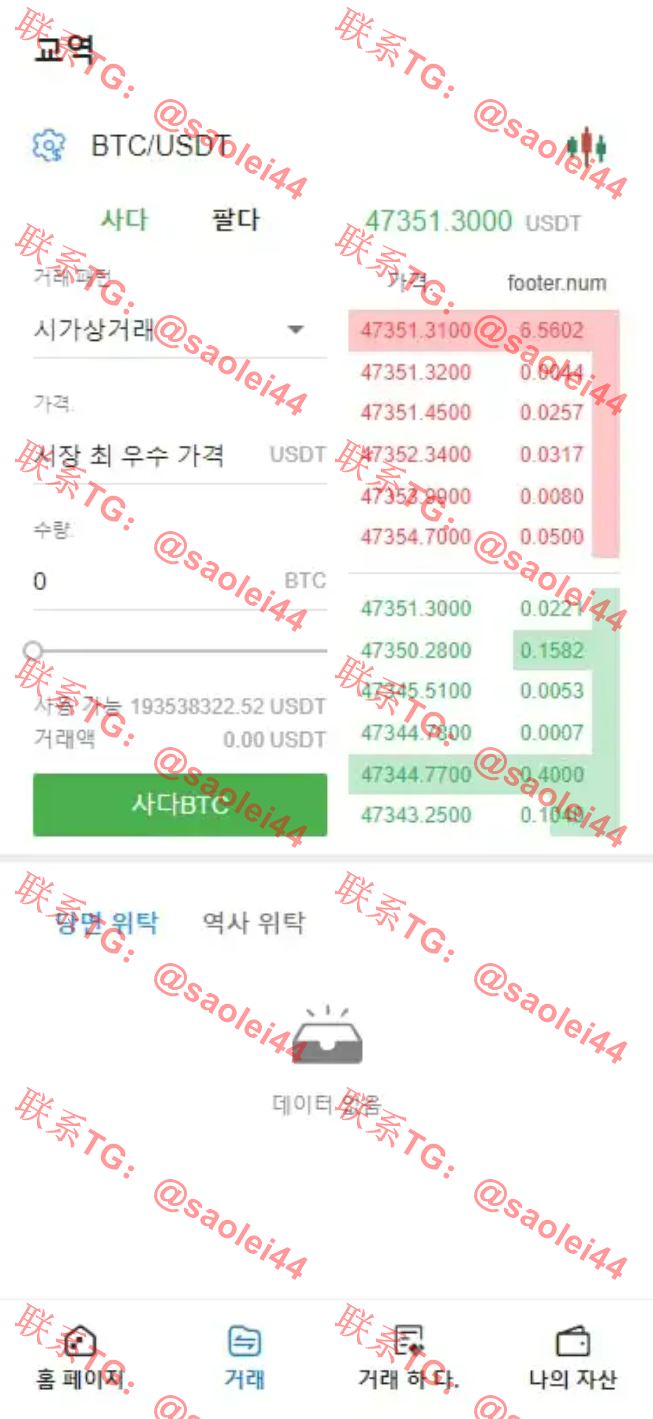Open the settings gear beside BTC/USDT
Screen dimensions: 653x1419
pyautogui.click(x=49, y=146)
